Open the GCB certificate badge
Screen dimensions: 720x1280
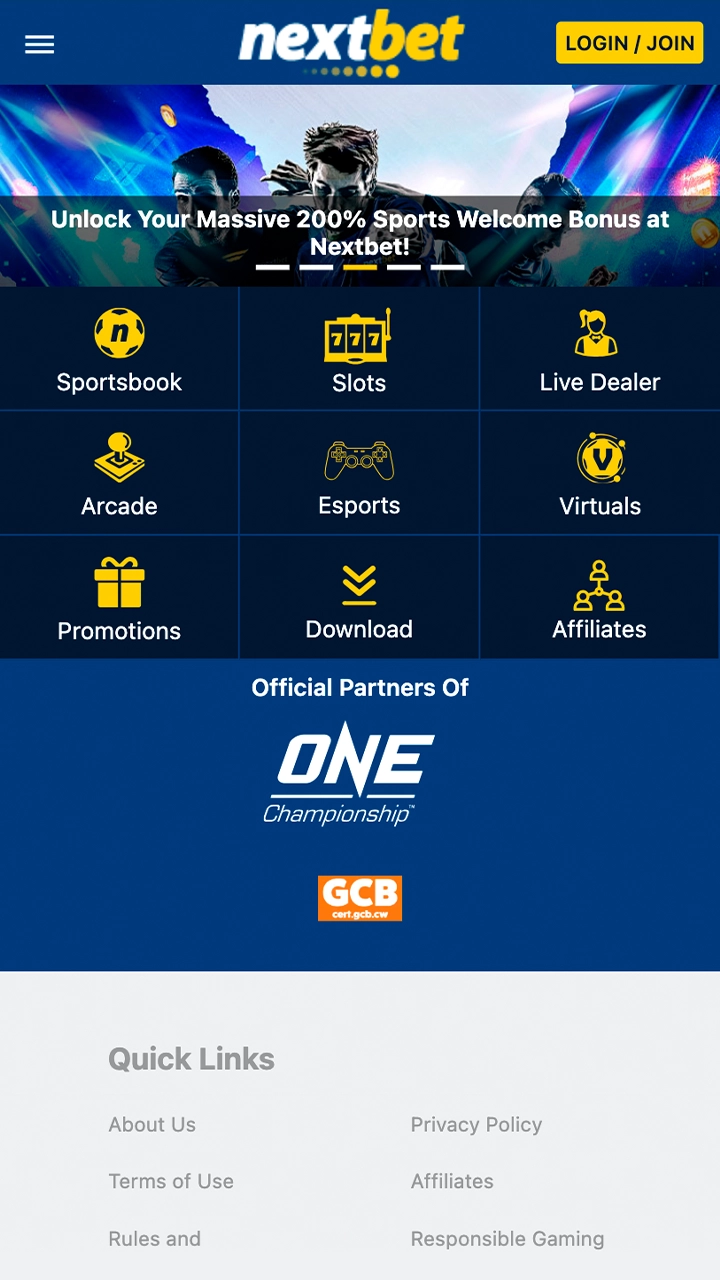(x=360, y=898)
